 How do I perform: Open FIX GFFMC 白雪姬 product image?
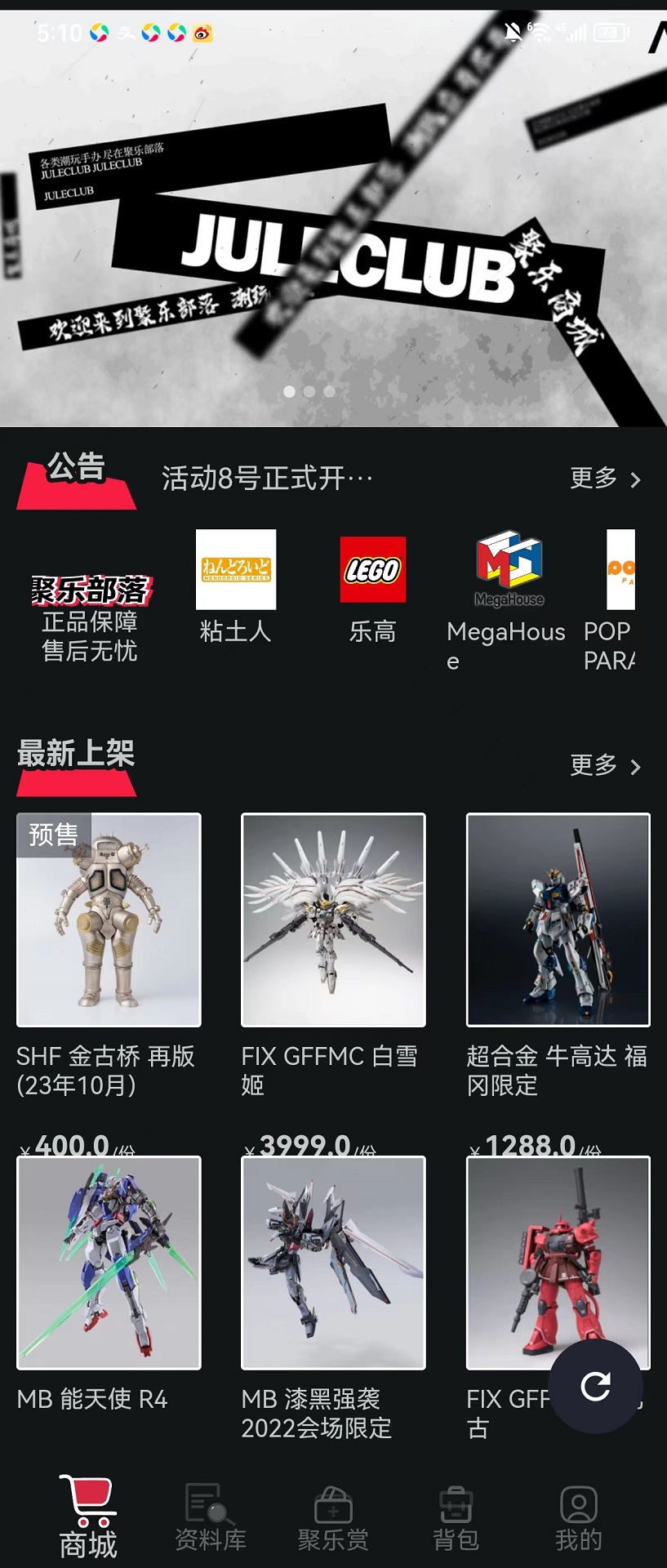click(333, 920)
